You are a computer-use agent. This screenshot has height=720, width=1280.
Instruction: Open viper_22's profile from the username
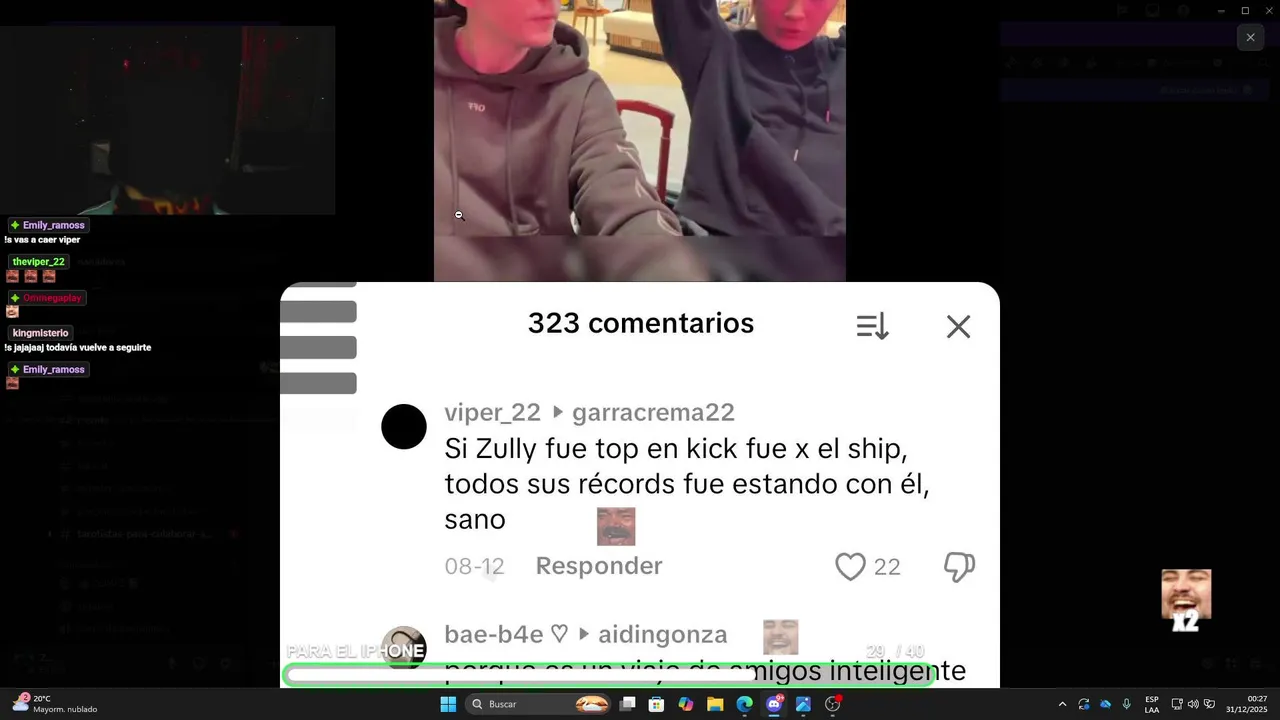pos(492,412)
